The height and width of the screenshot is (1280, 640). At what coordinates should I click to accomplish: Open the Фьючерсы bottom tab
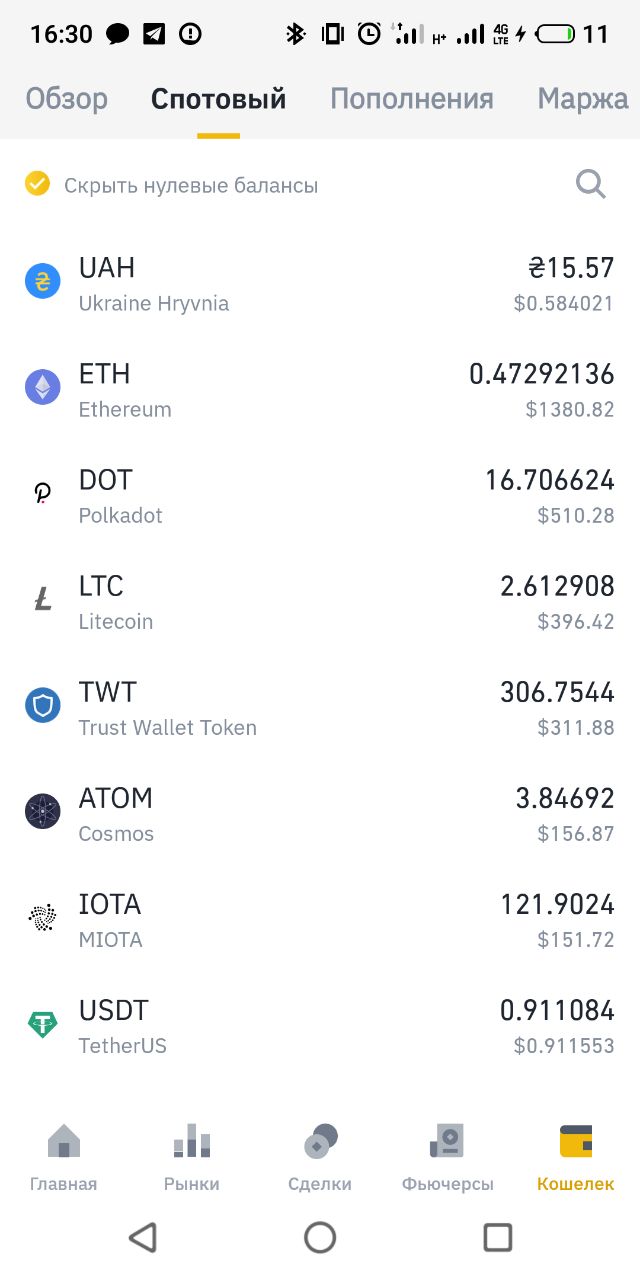448,1158
